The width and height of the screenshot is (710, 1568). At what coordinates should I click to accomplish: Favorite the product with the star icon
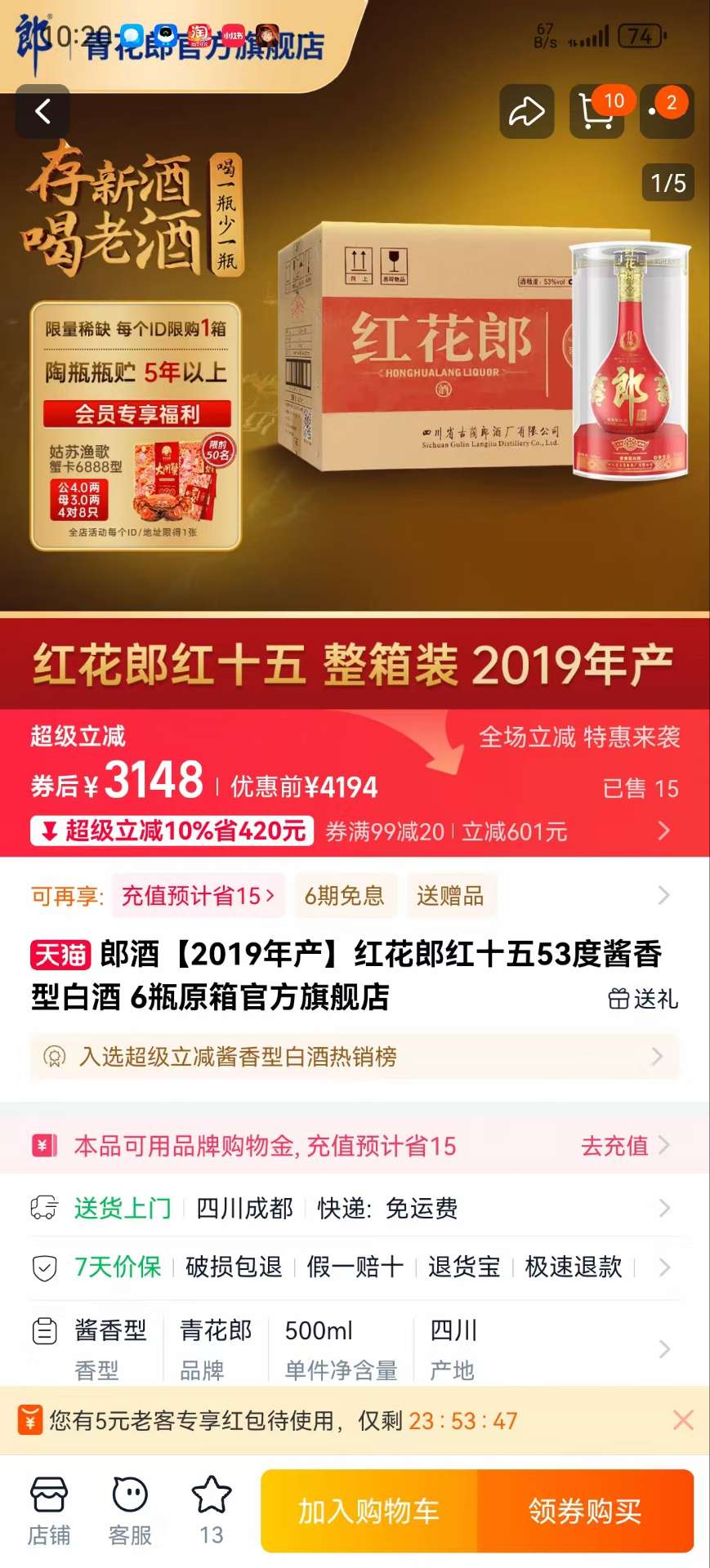tap(212, 1511)
